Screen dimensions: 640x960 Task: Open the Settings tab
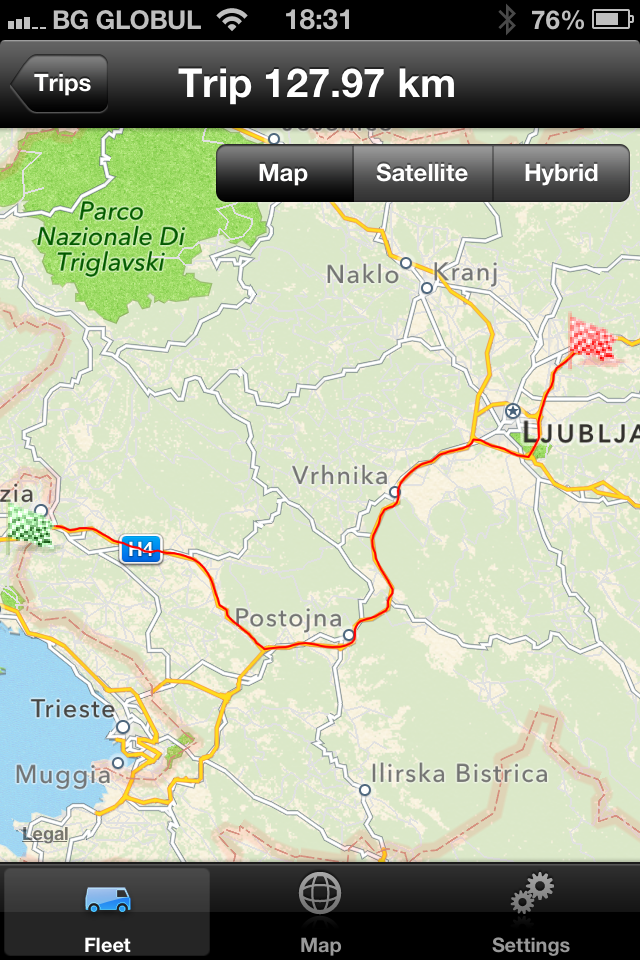(x=531, y=912)
